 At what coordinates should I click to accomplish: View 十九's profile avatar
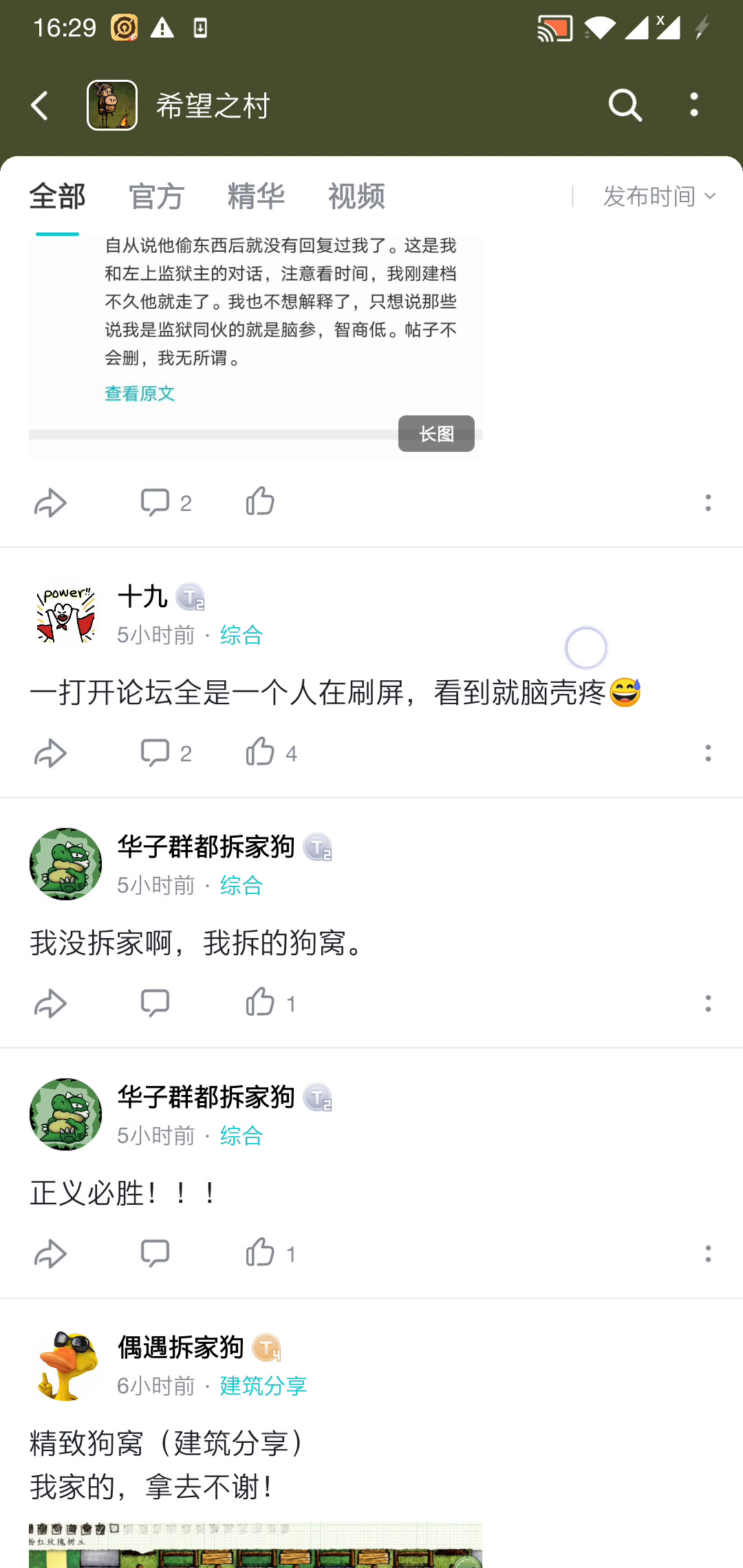[x=65, y=614]
